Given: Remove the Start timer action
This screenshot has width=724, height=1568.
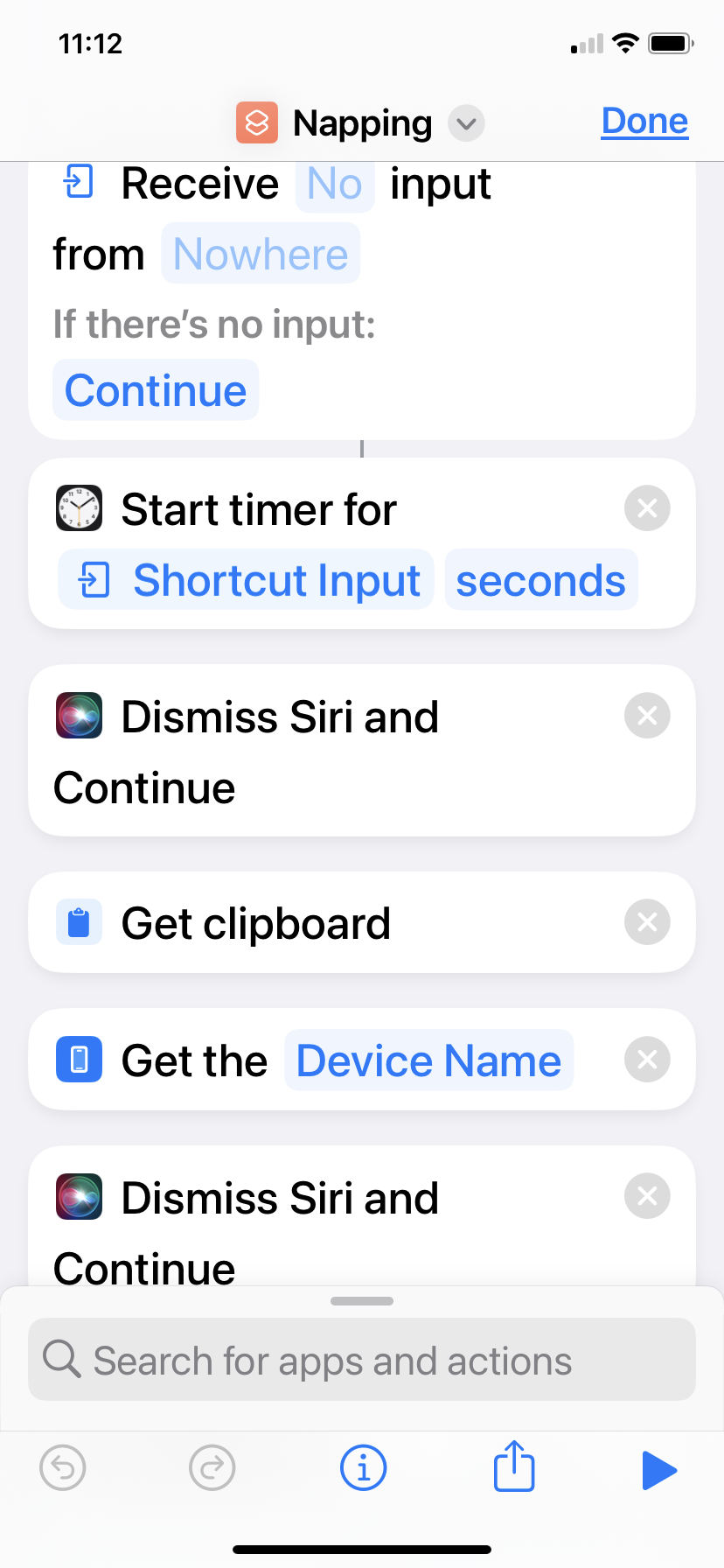Looking at the screenshot, I should [x=647, y=508].
